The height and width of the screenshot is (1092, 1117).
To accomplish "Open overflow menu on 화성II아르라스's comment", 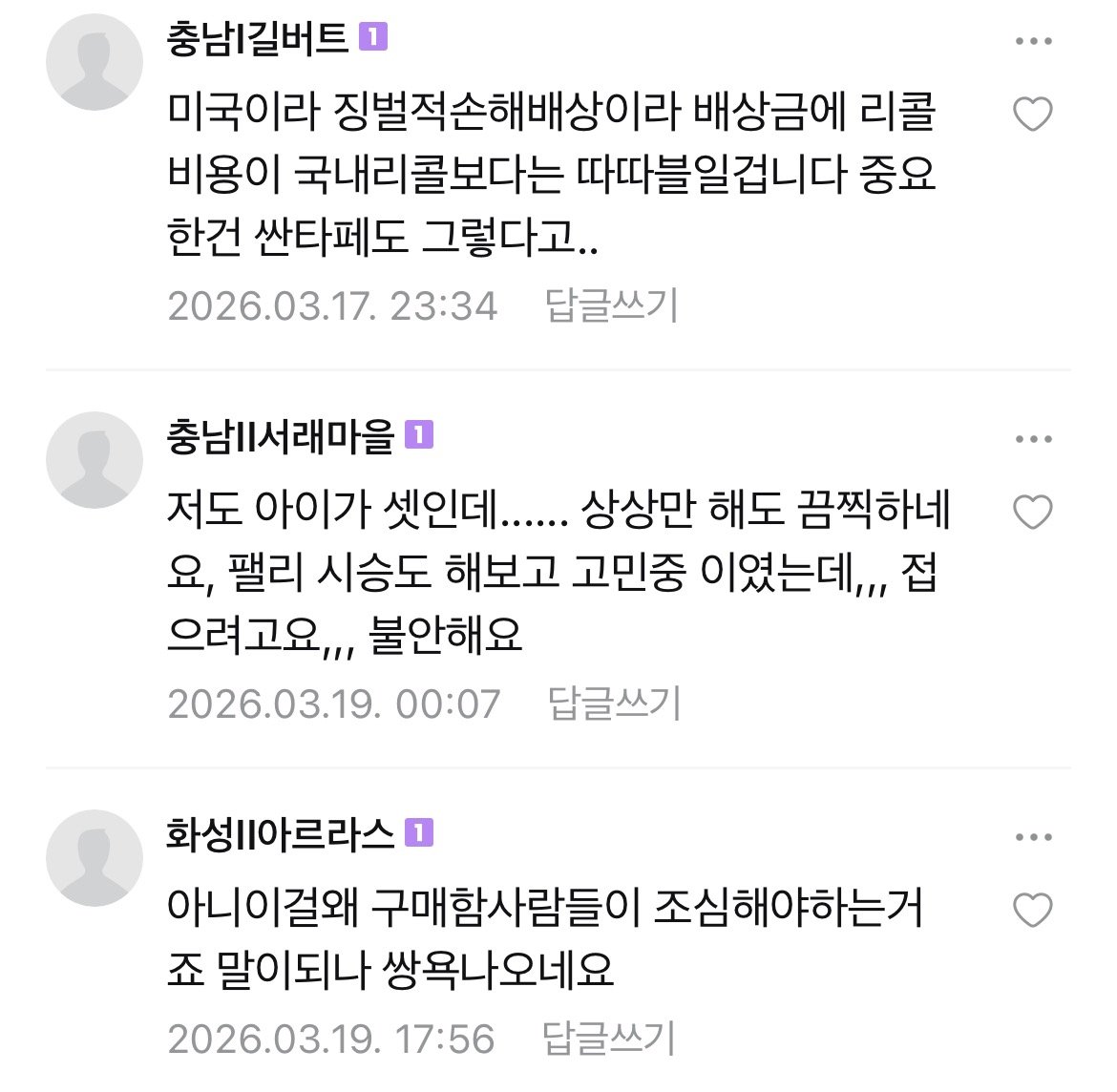I will coord(1033,837).
